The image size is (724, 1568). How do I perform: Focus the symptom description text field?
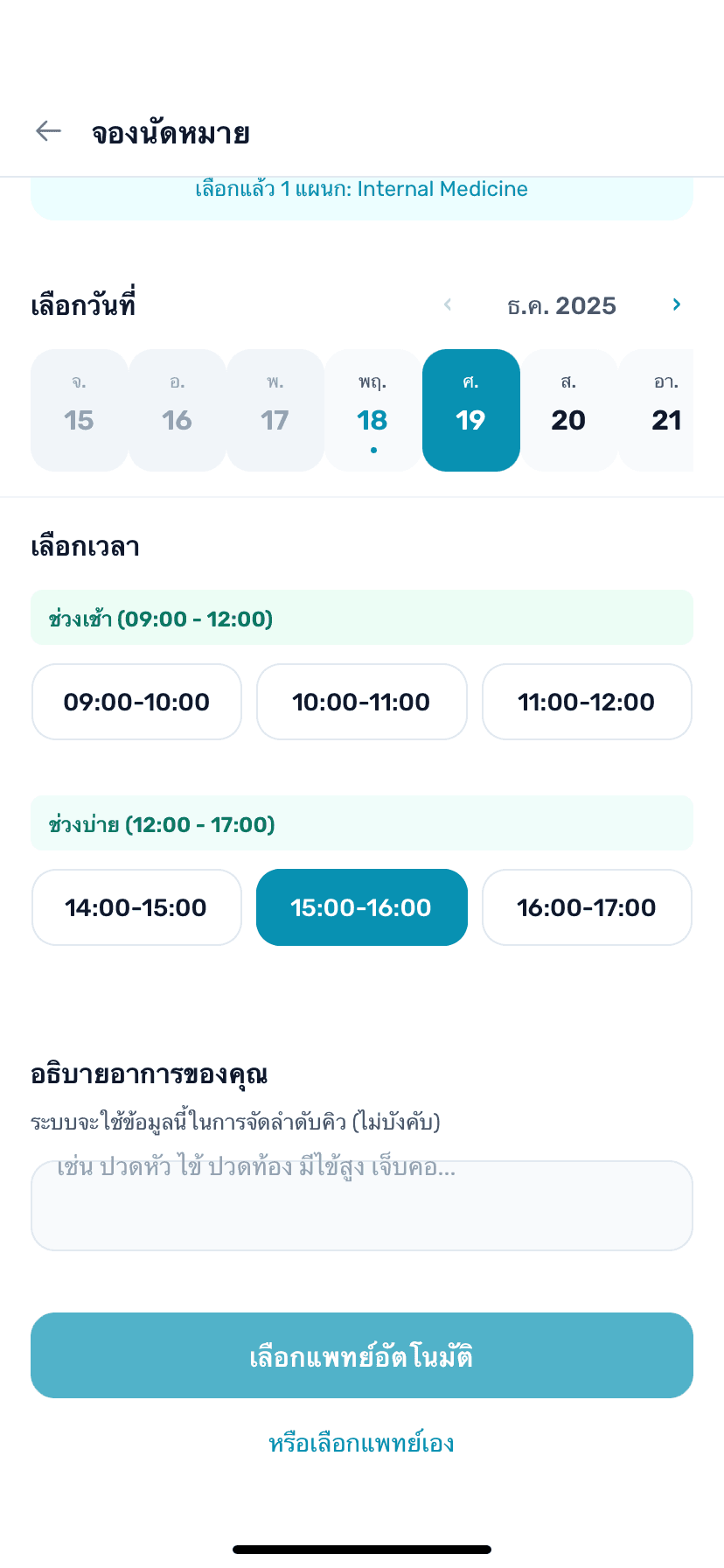(361, 1206)
